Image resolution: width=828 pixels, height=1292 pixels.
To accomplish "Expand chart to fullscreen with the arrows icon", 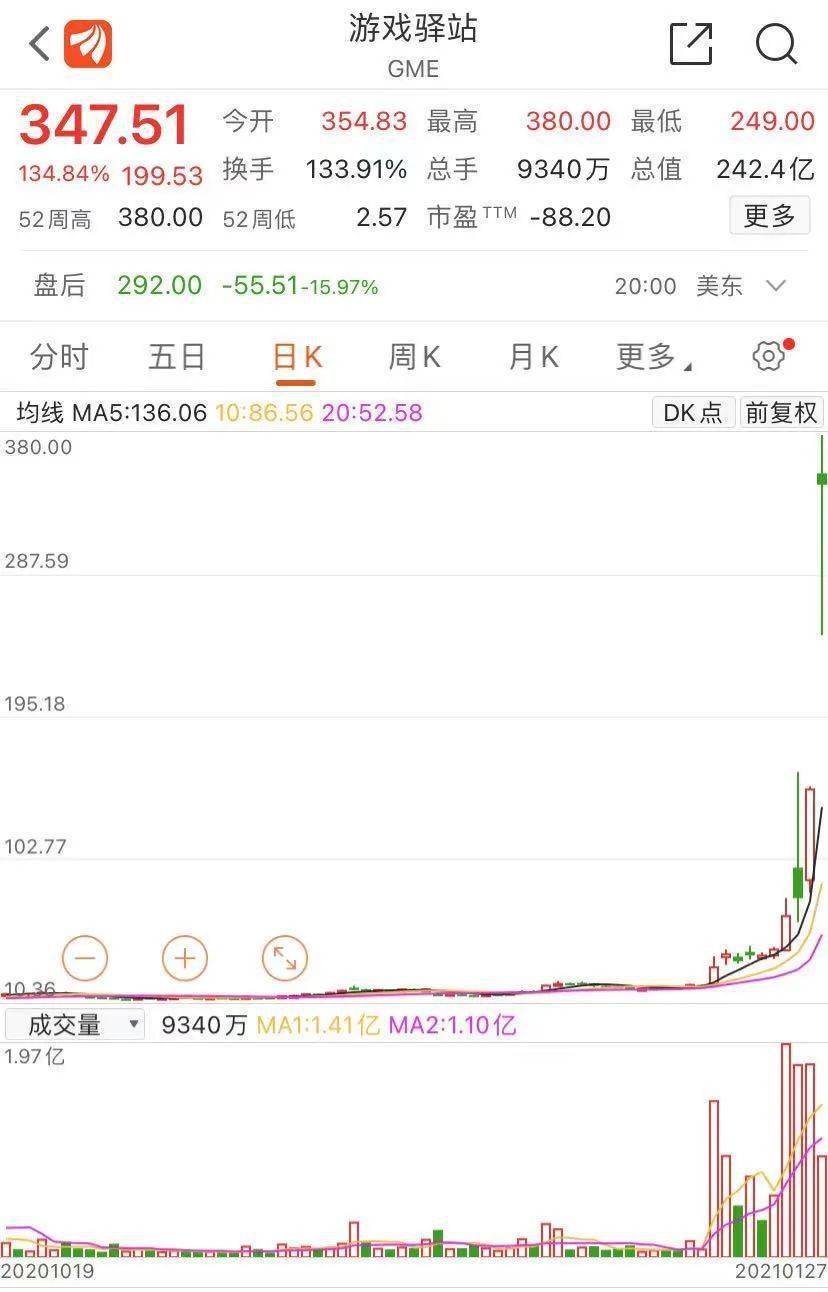I will pyautogui.click(x=284, y=958).
